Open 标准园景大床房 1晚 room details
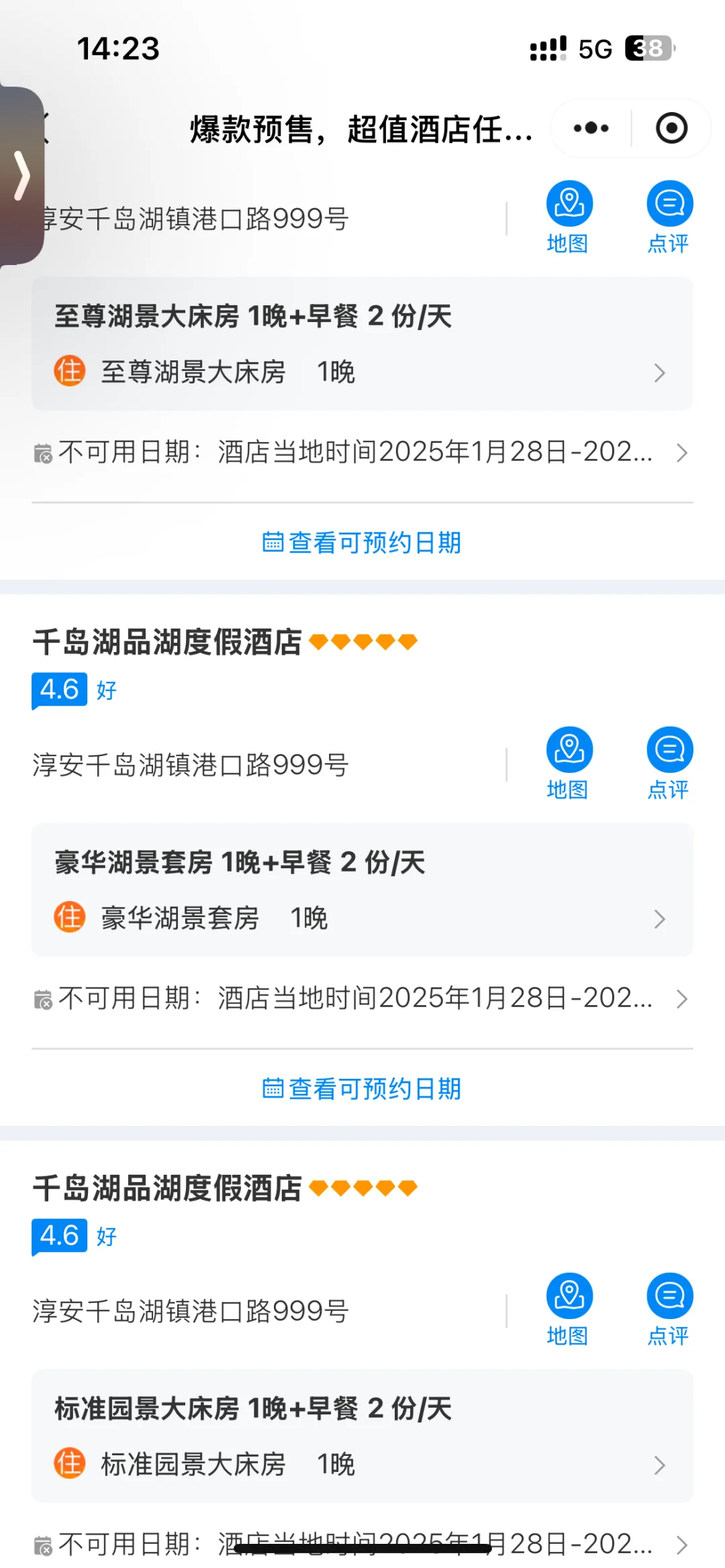 click(362, 1465)
